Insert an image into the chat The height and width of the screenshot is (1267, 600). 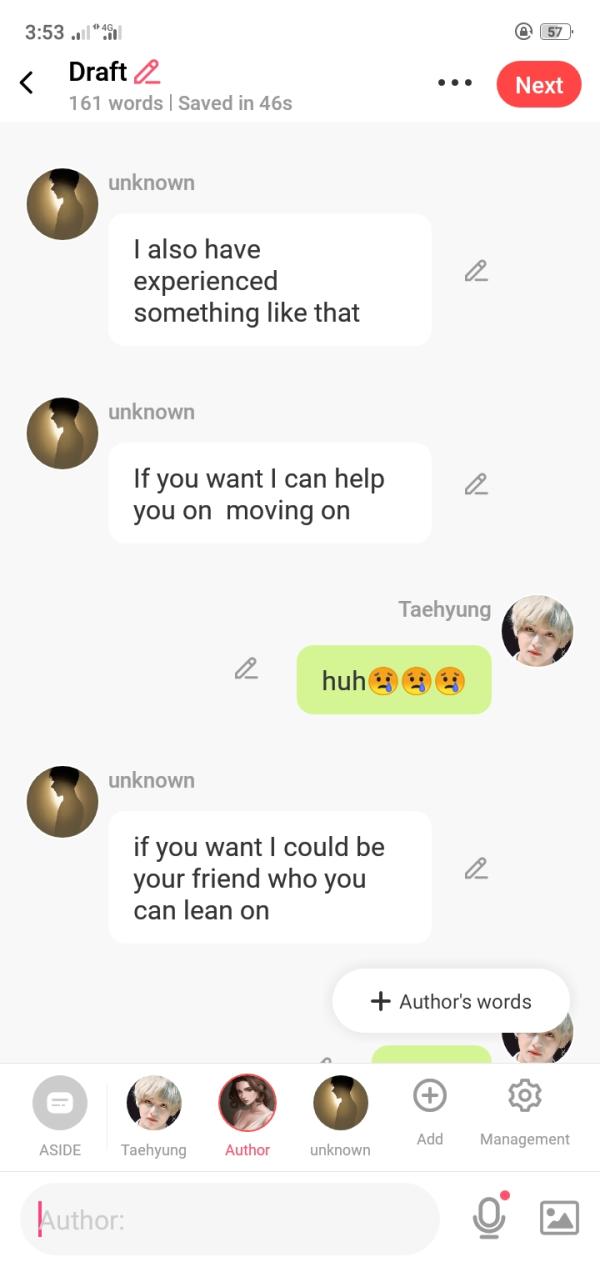(559, 1217)
